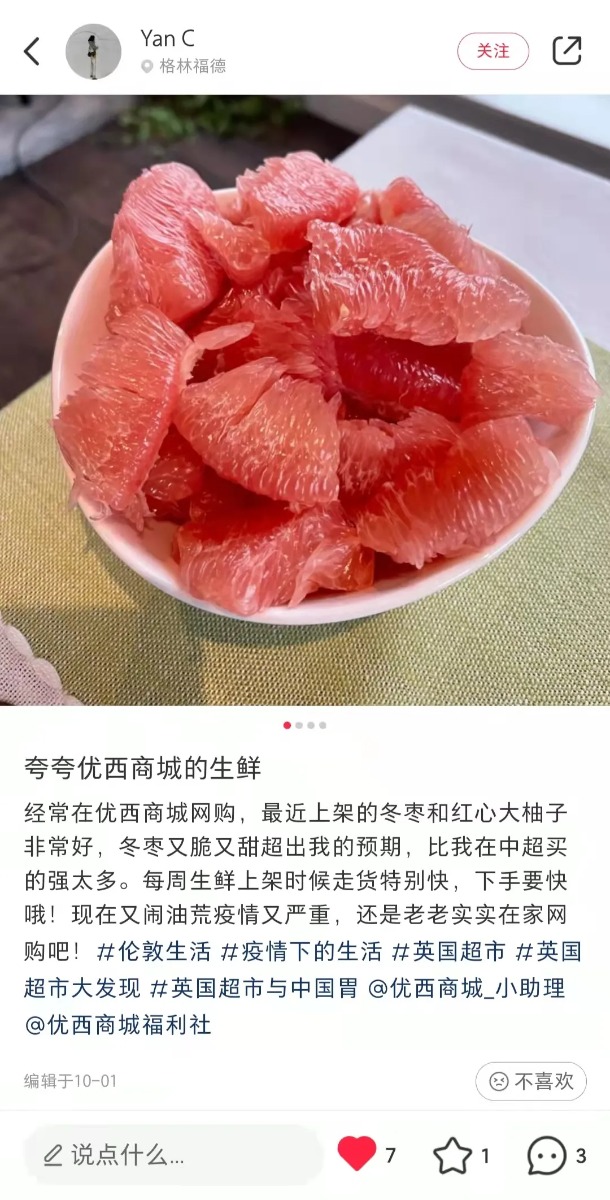Like the post with the heart icon
The width and height of the screenshot is (610, 1200).
tap(356, 1155)
